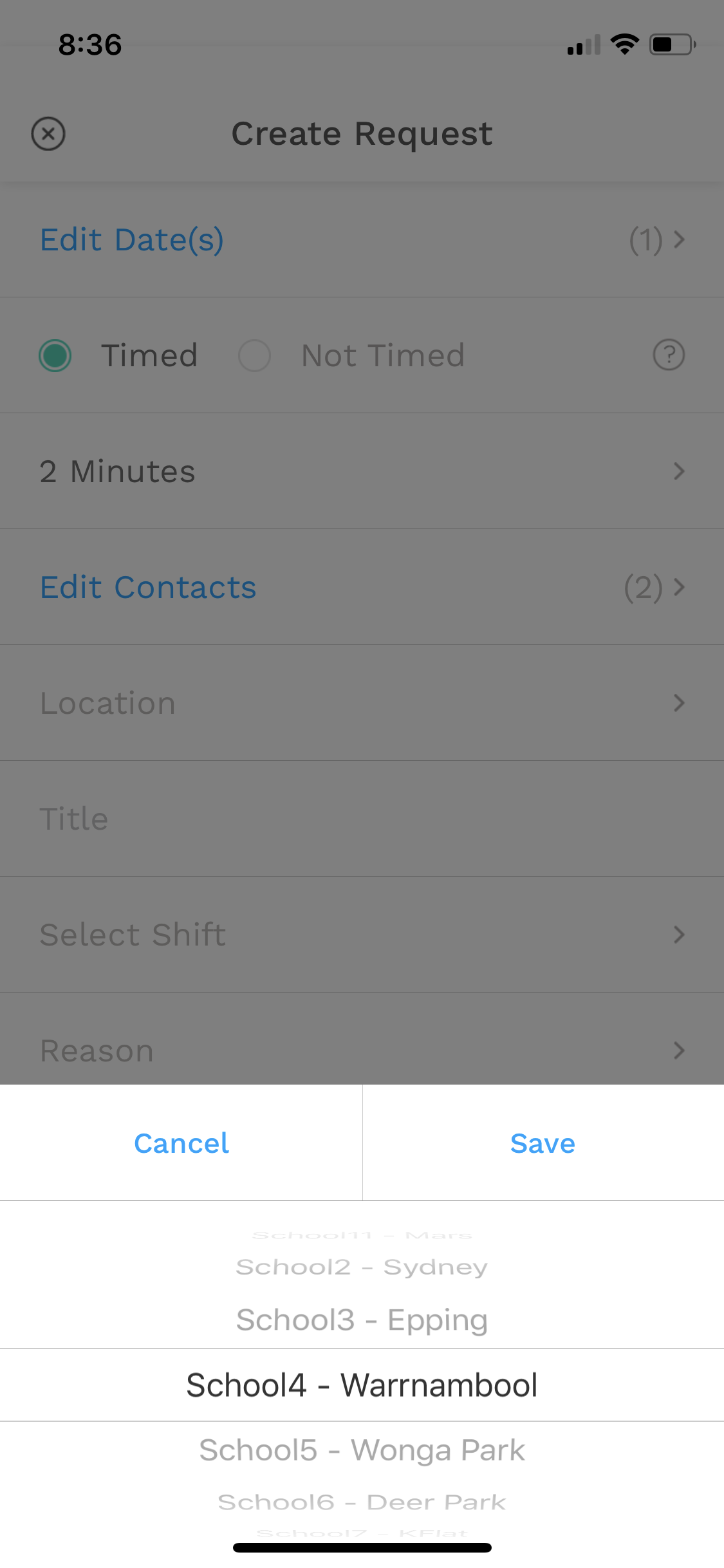This screenshot has height=1568, width=724.
Task: Pick School2 - Sydney from the wheel
Action: pos(362,1267)
